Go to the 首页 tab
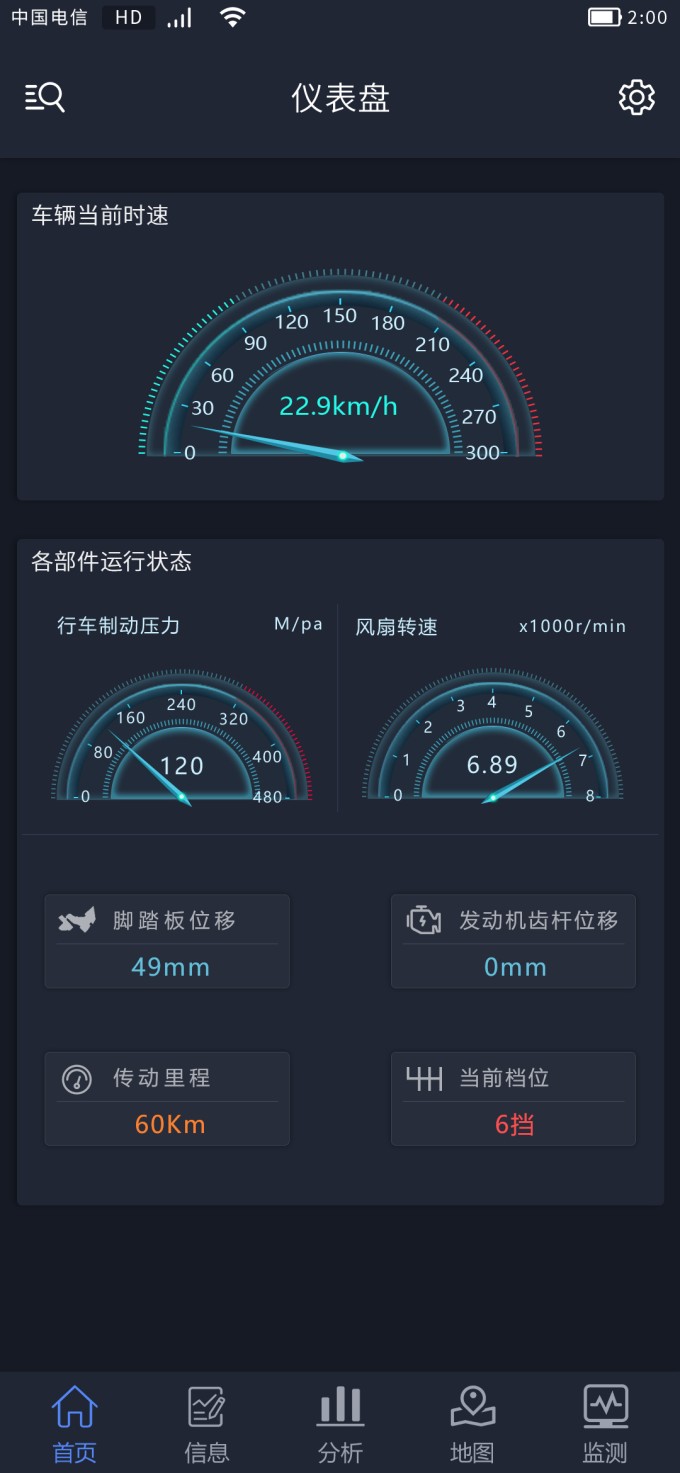Screen dimensions: 680x1473 pyautogui.click(x=75, y=1424)
